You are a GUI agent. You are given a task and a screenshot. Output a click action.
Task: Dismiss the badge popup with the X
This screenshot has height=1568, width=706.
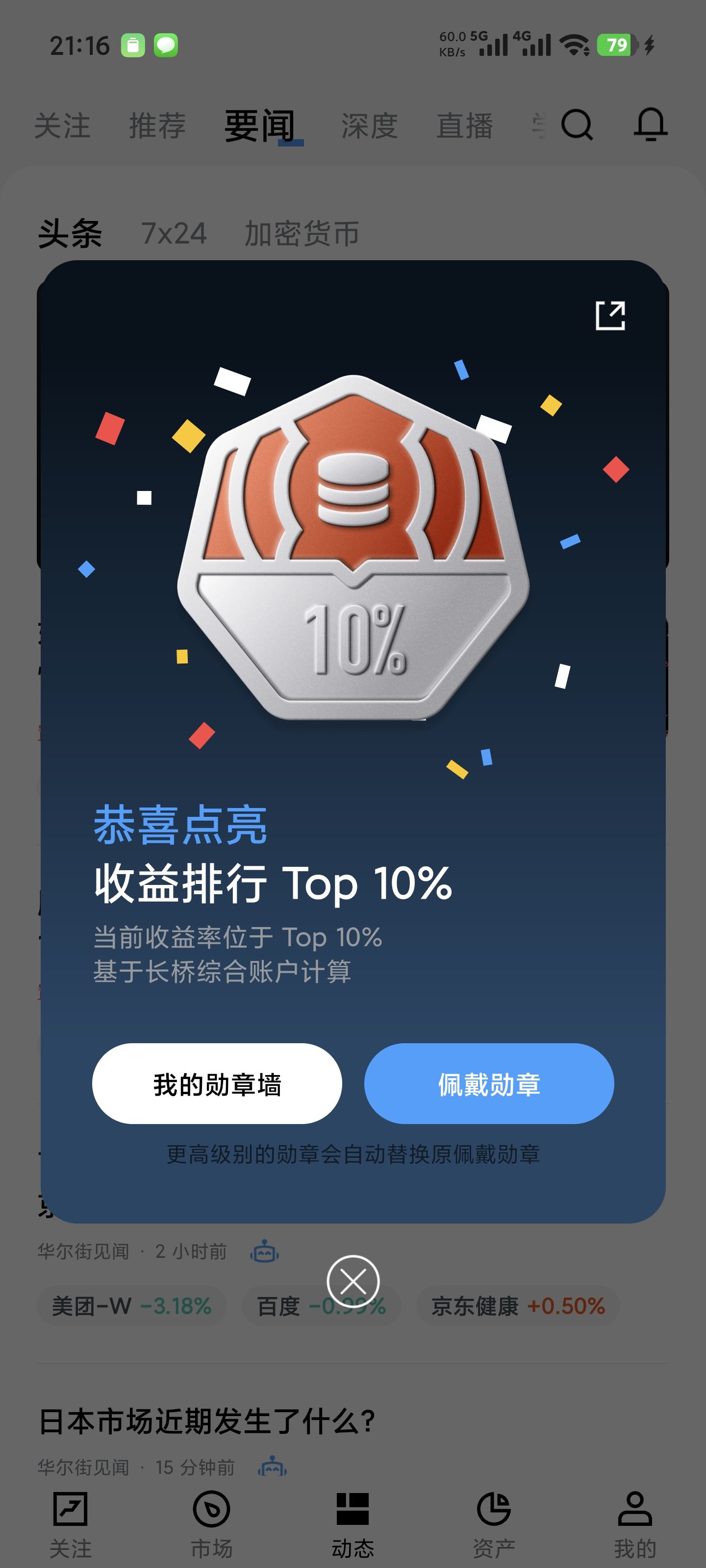pos(353,1281)
